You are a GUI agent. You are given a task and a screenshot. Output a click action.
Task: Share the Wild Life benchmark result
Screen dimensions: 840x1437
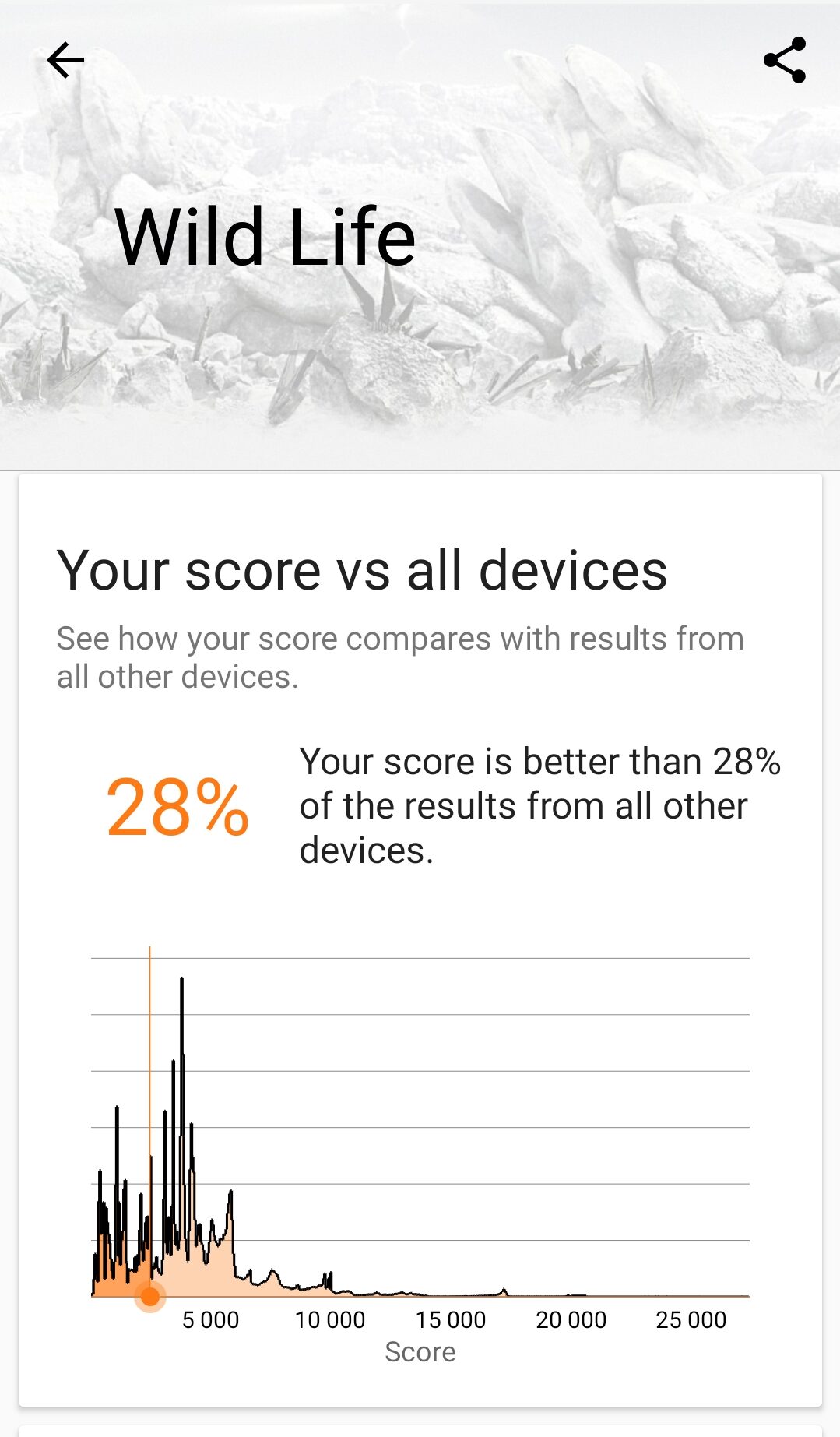[x=784, y=60]
